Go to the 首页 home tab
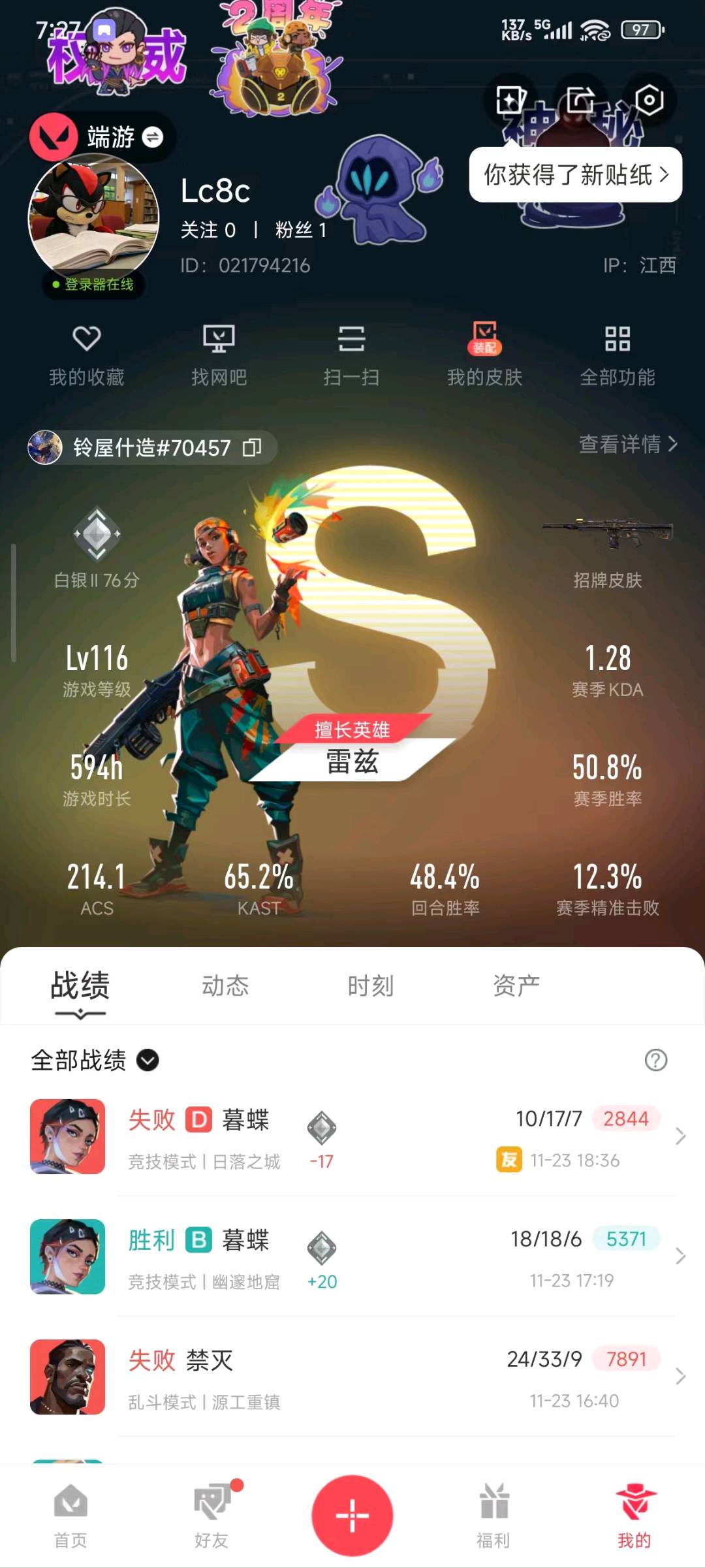This screenshot has width=705, height=1568. click(70, 1515)
